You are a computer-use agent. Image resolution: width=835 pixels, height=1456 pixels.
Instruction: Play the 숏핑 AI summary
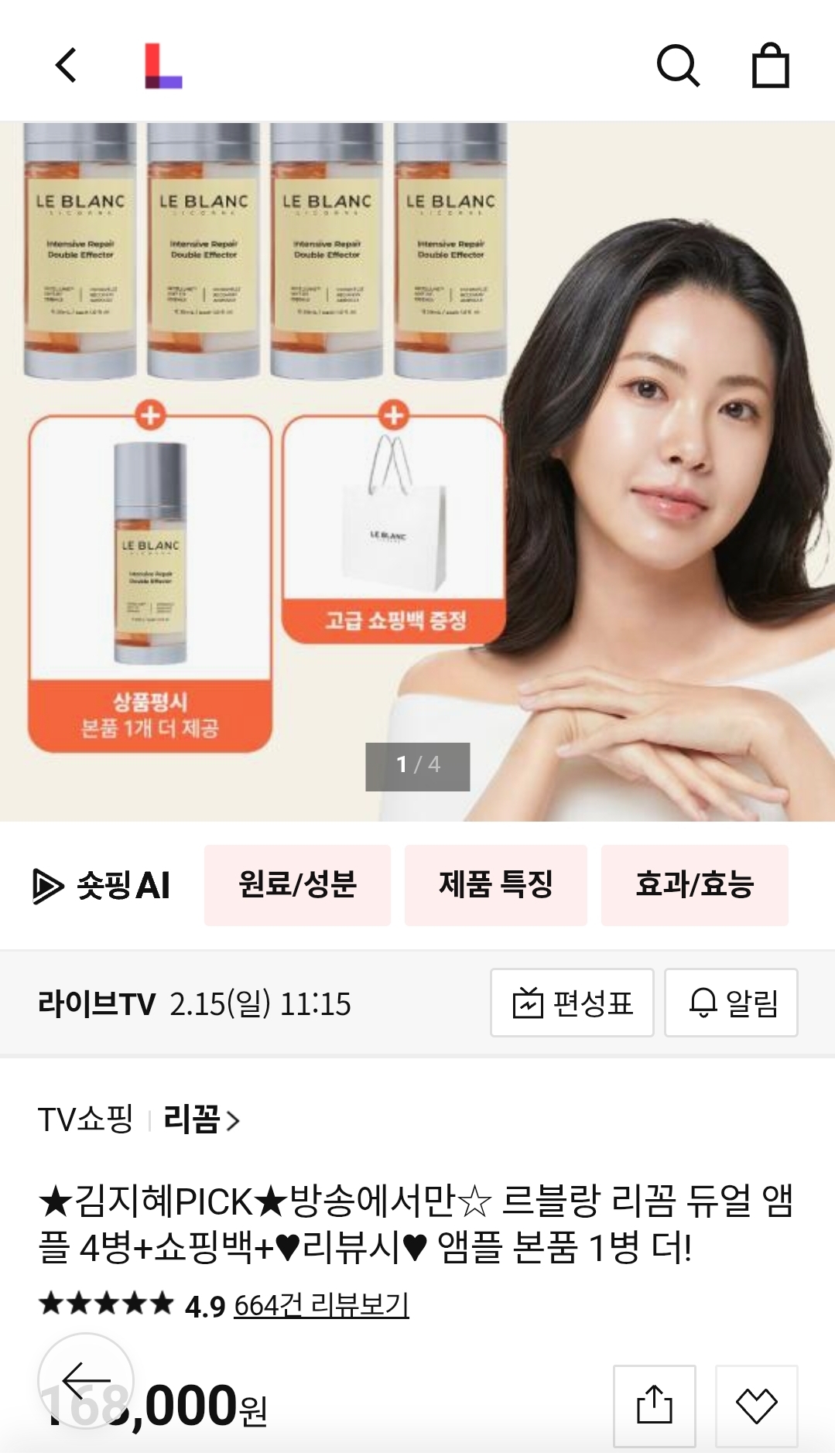[x=101, y=886]
